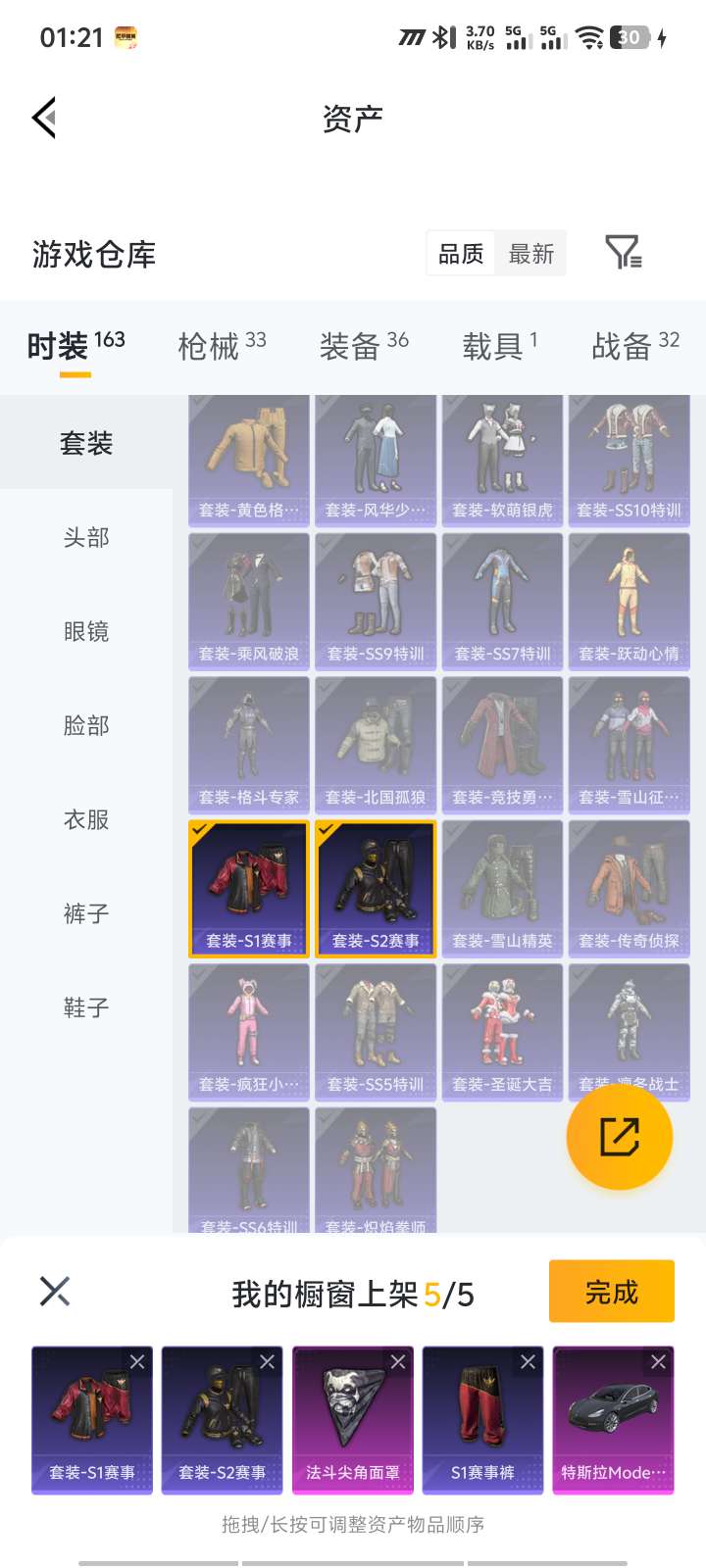
Task: Open the filter icon beside 最新
Action: [x=623, y=253]
